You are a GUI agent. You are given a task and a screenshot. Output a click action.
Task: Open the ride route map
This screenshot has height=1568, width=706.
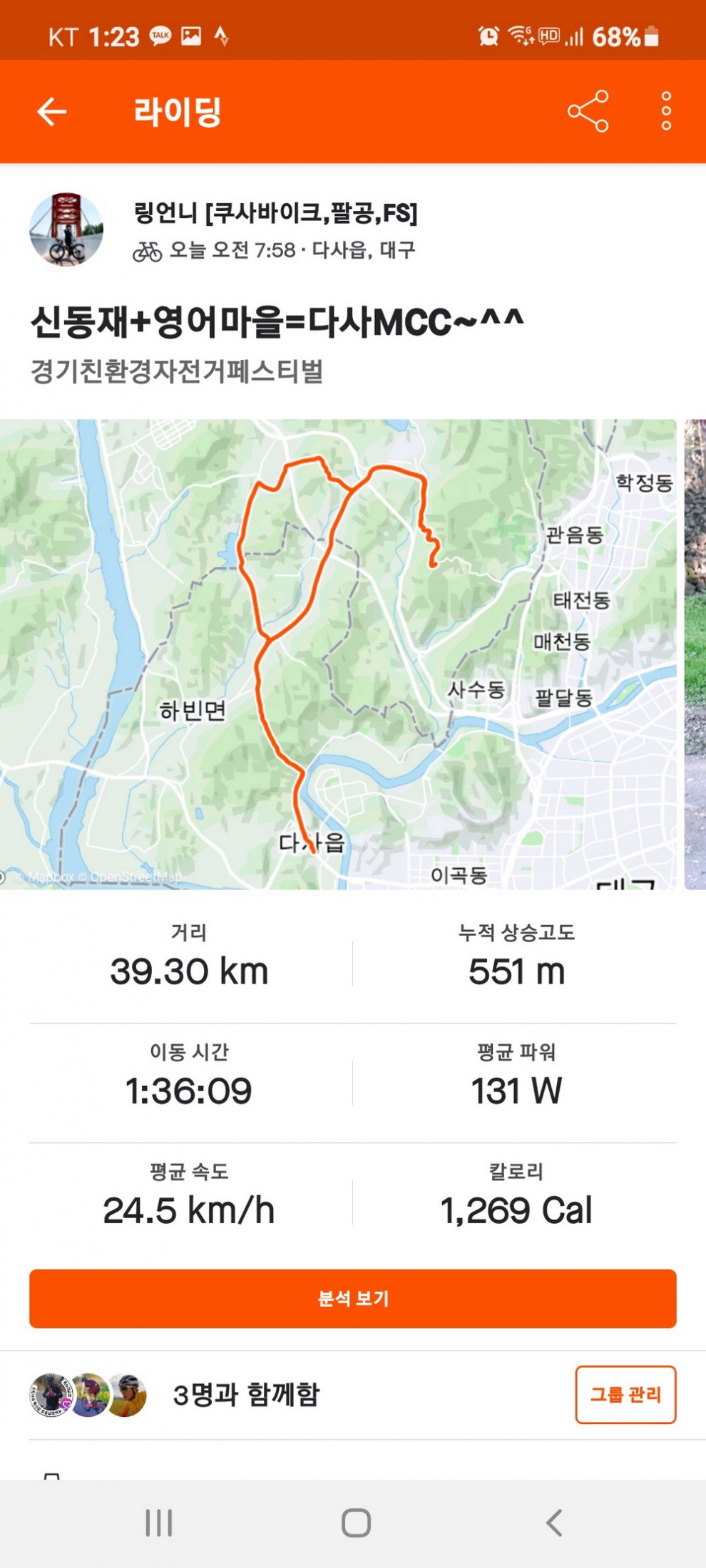pos(338,654)
